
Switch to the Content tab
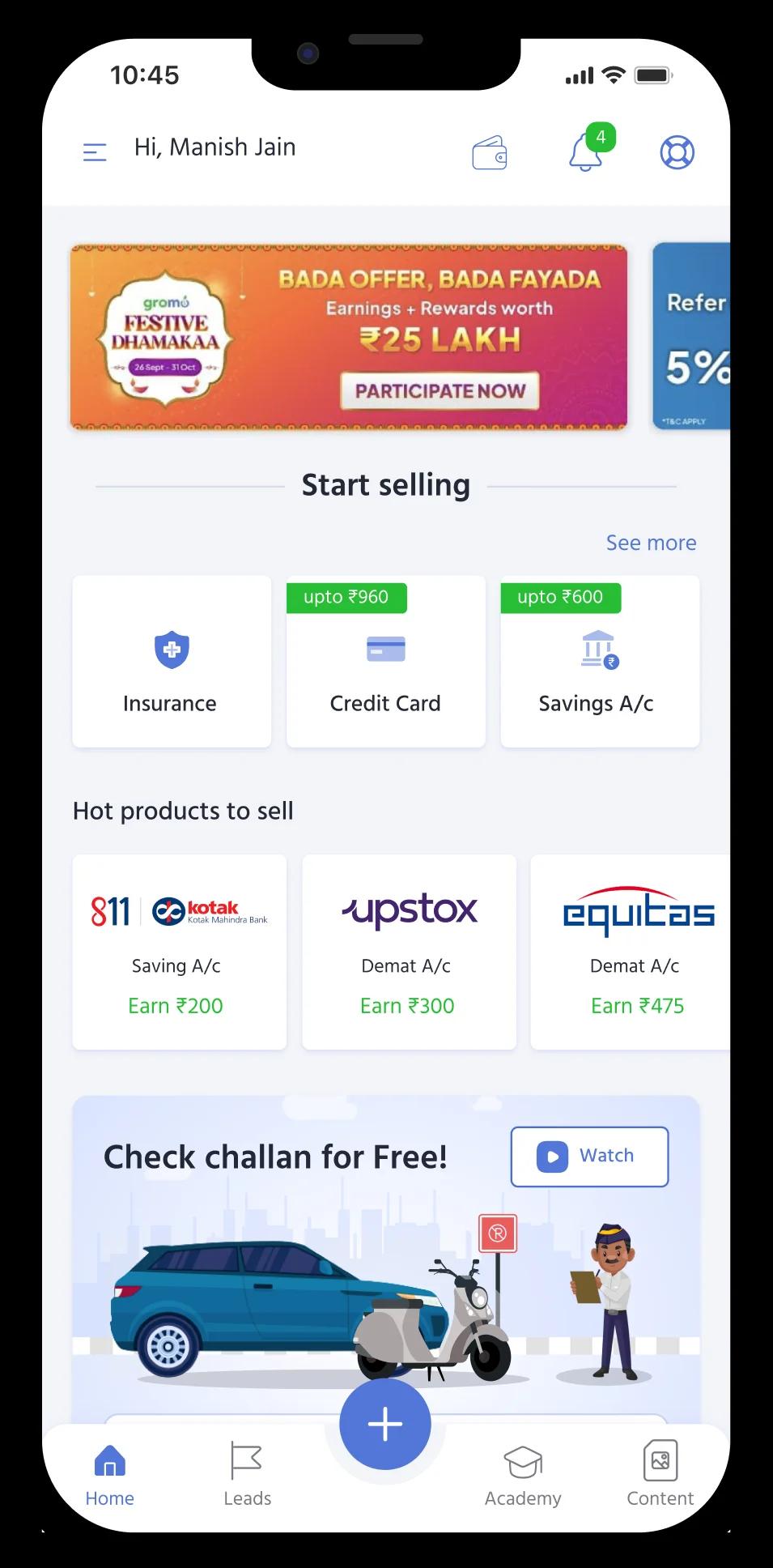pyautogui.click(x=660, y=1474)
